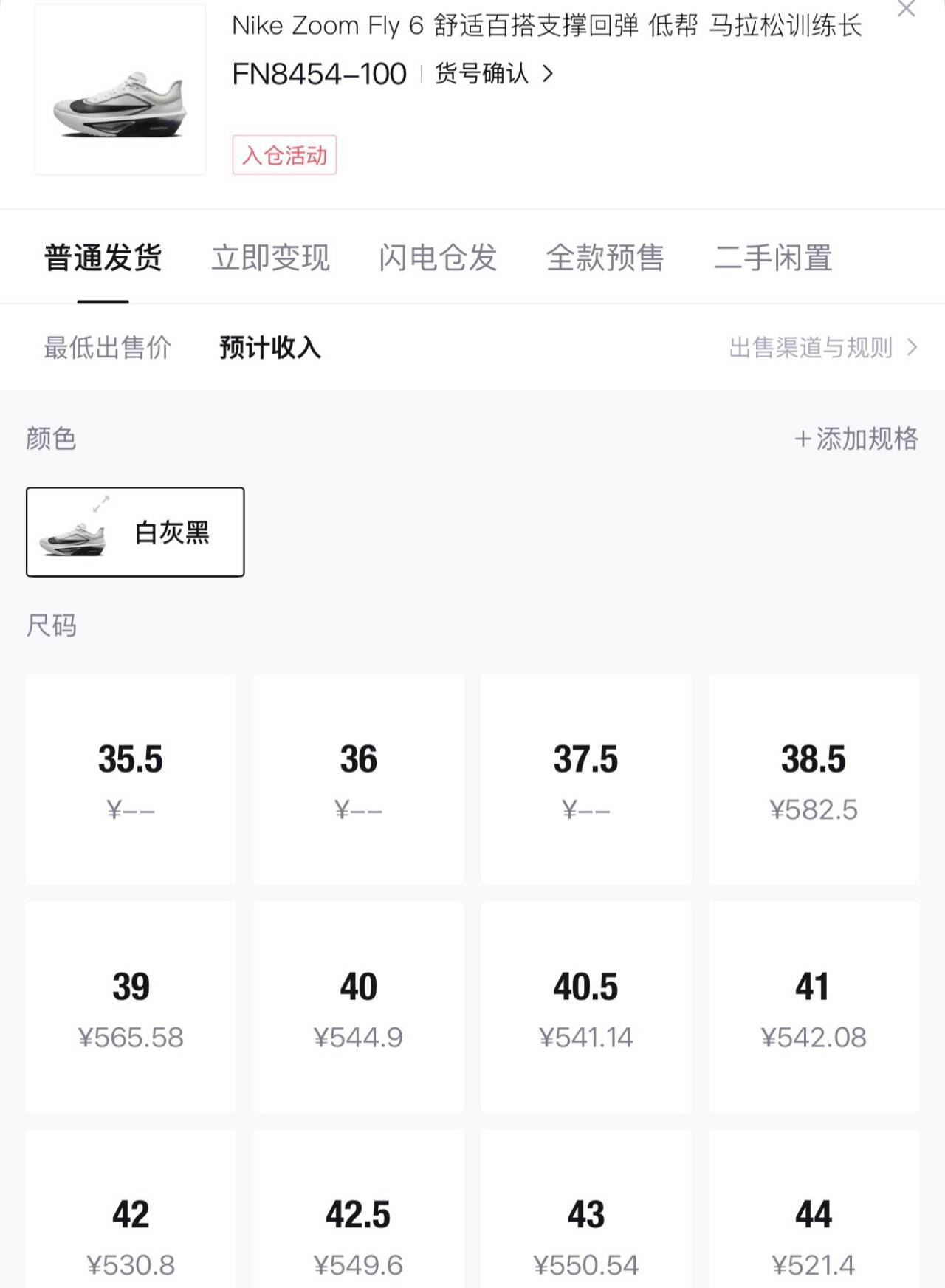945x1288 pixels.
Task: Switch to the 全款预售 tab
Action: [x=605, y=258]
